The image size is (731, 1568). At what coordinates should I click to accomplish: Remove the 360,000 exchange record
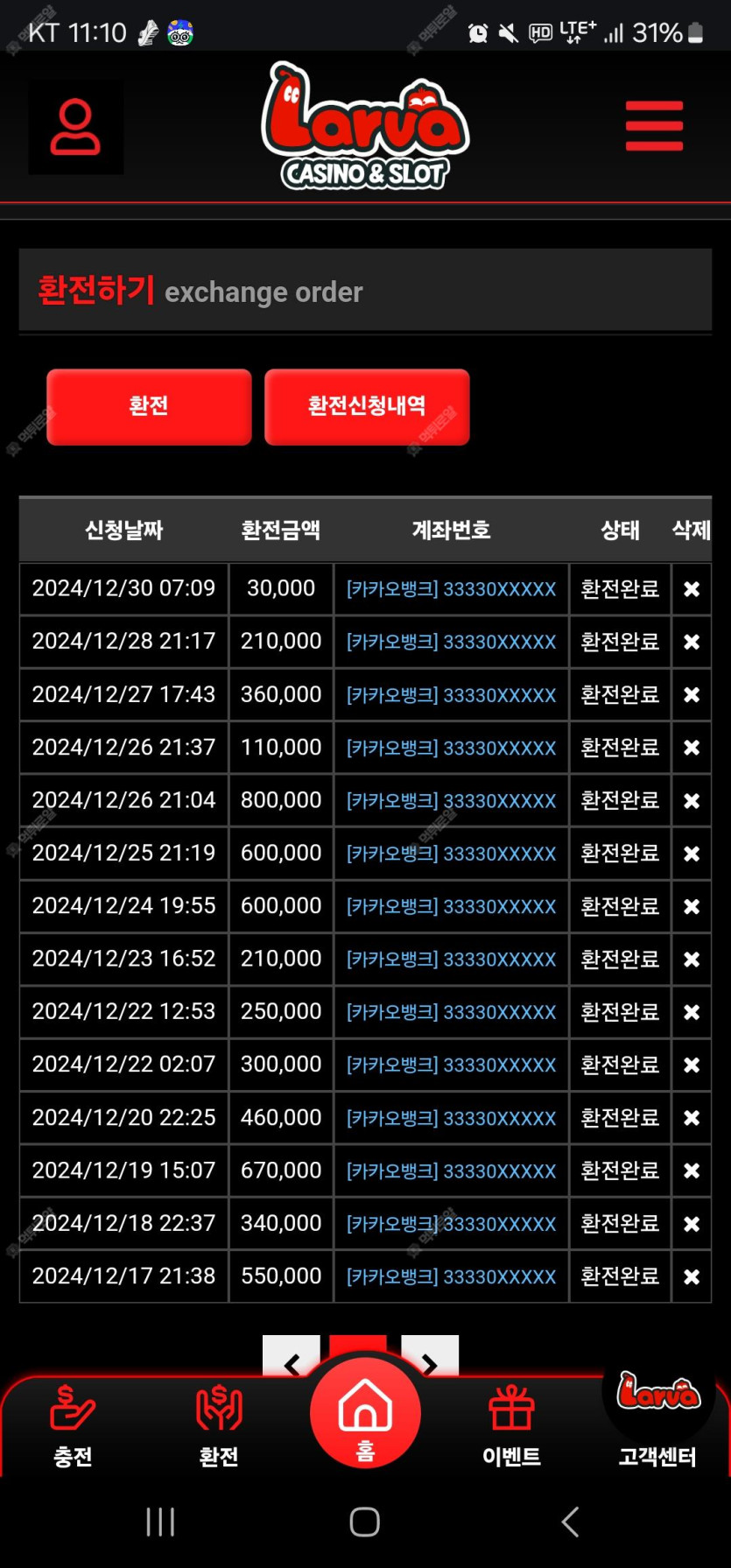click(692, 694)
